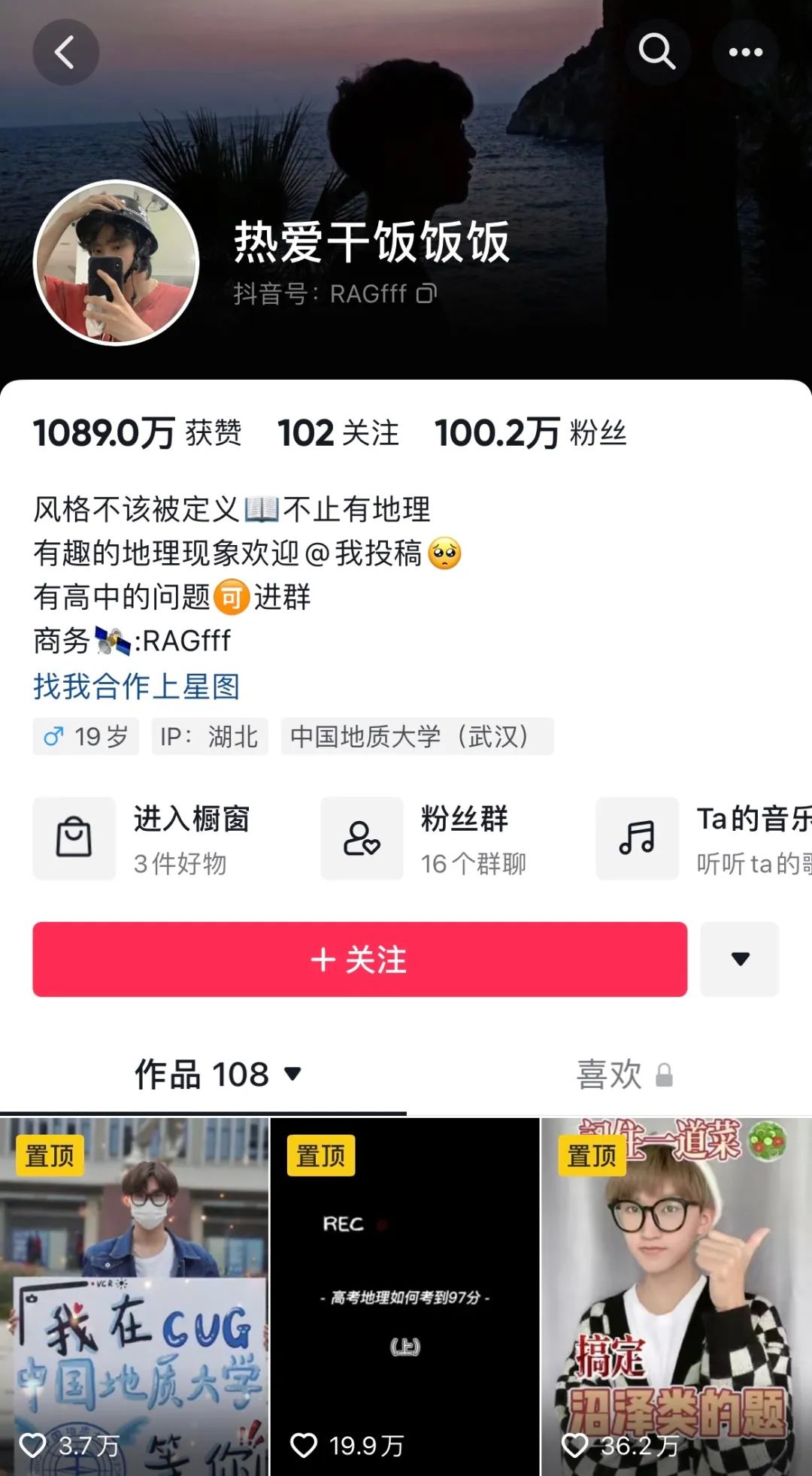This screenshot has width=812, height=1476.
Task: Switch to the 喜欢 tab
Action: point(623,1074)
